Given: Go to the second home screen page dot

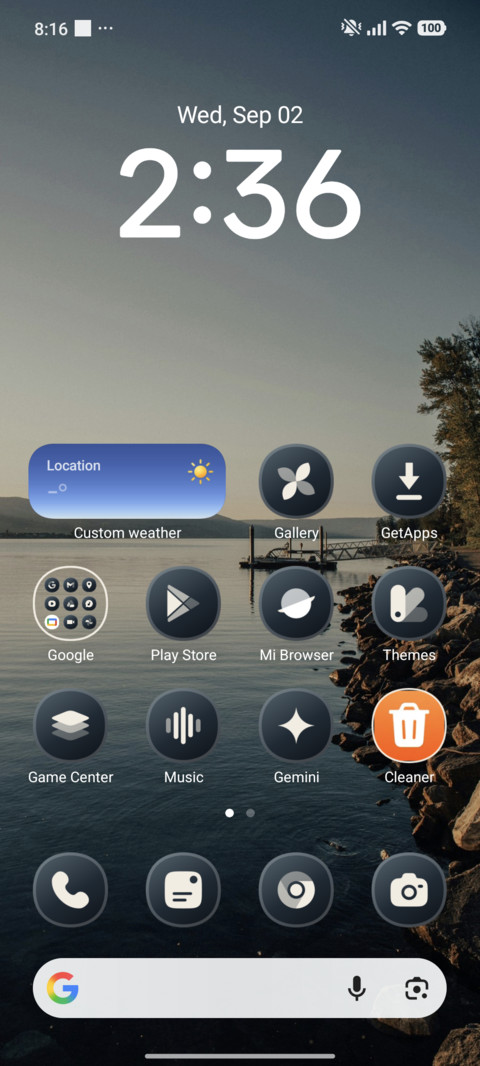Looking at the screenshot, I should [x=250, y=812].
